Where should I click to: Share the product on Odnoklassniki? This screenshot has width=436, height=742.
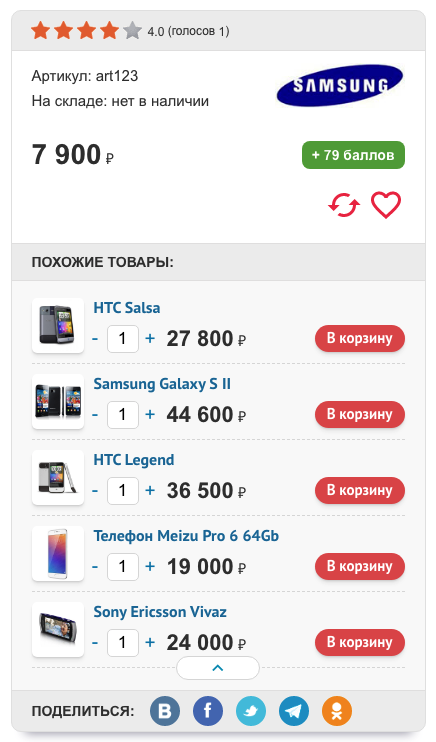point(337,711)
